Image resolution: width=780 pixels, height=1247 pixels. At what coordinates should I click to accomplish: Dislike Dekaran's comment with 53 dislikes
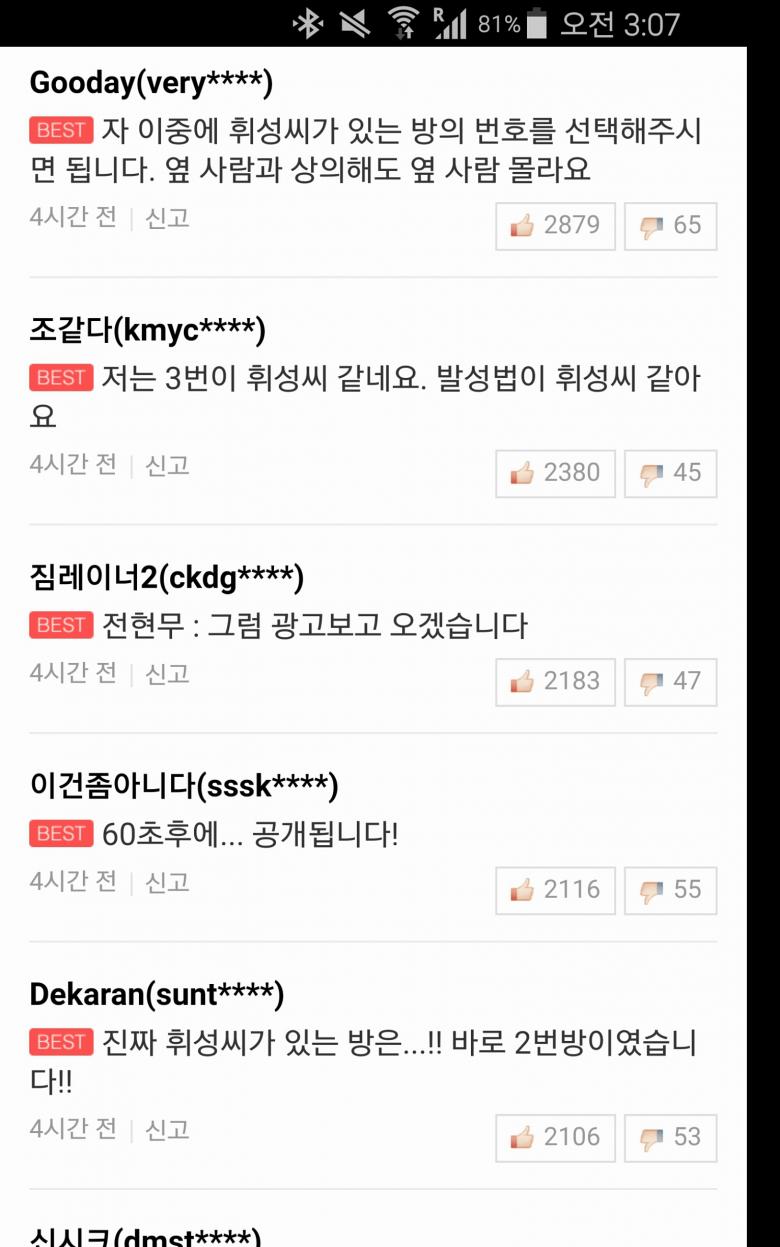pyautogui.click(x=670, y=1137)
